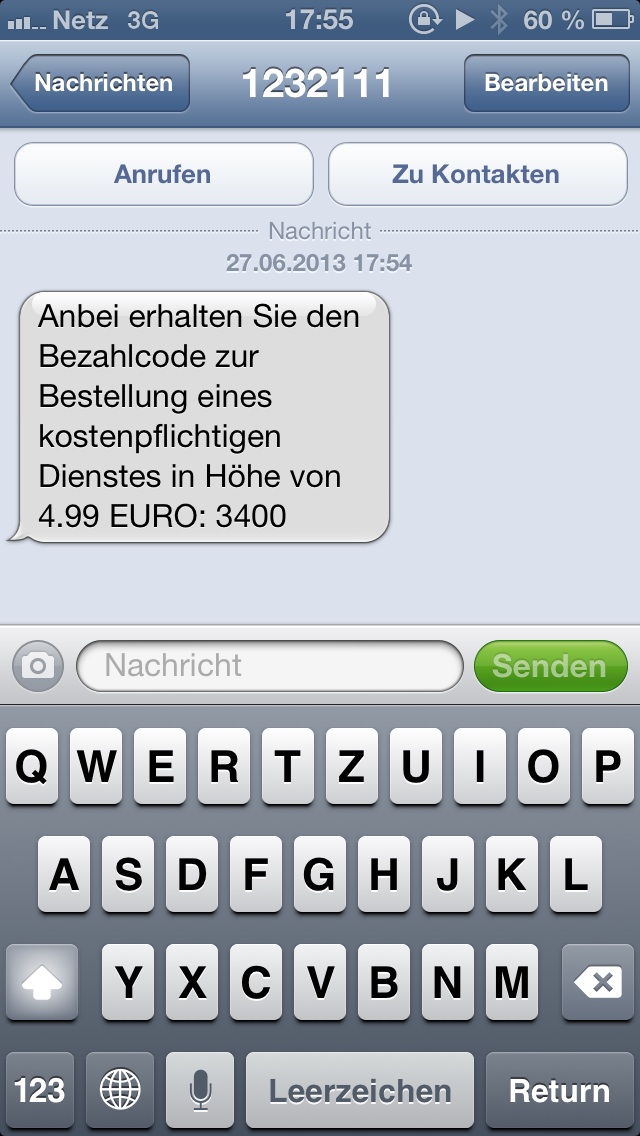Screen dimensions: 640x1136
Task: Start dictation with the microphone key
Action: 200,1089
